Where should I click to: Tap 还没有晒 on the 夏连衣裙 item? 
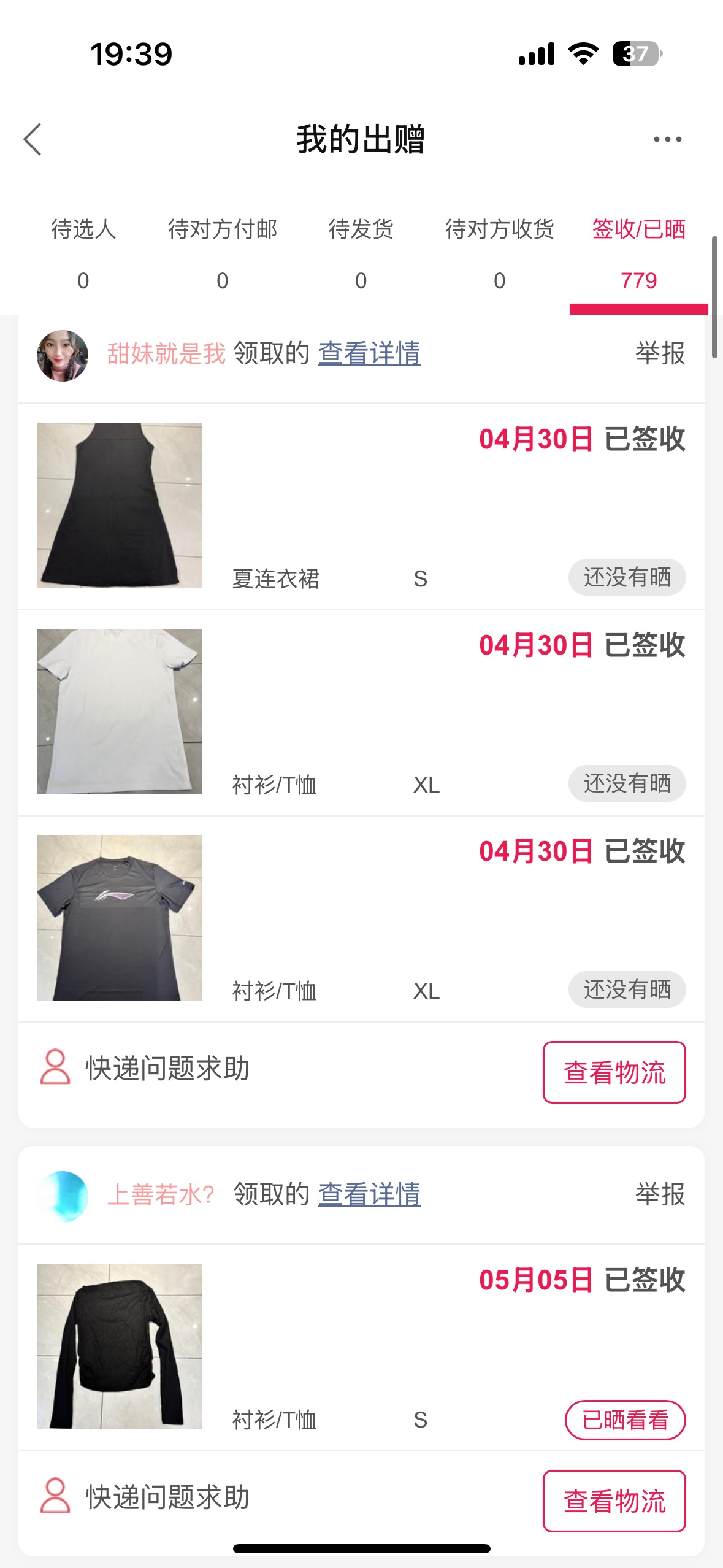(627, 577)
